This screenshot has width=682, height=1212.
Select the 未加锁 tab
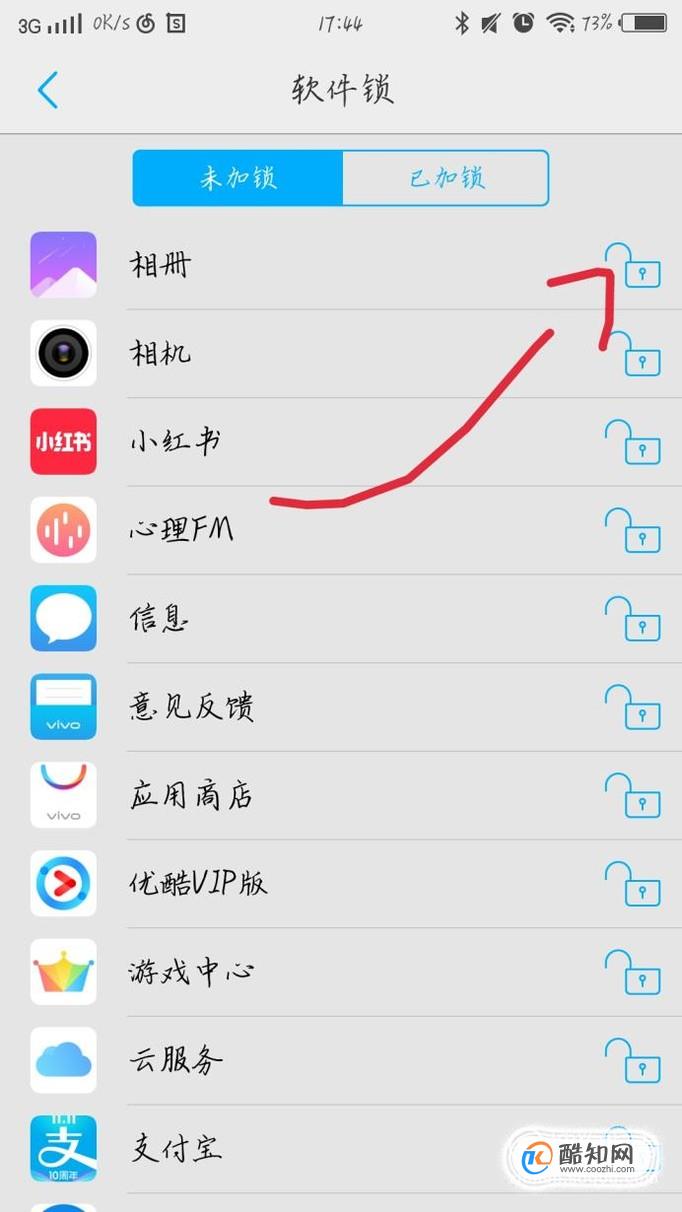click(x=238, y=178)
